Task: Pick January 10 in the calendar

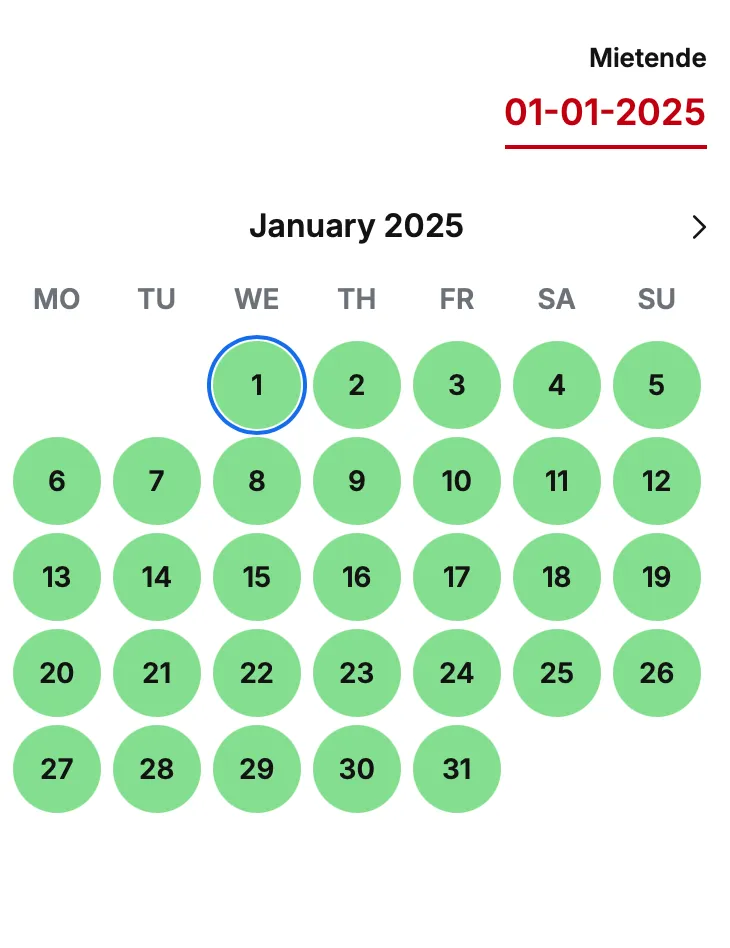Action: click(x=457, y=481)
